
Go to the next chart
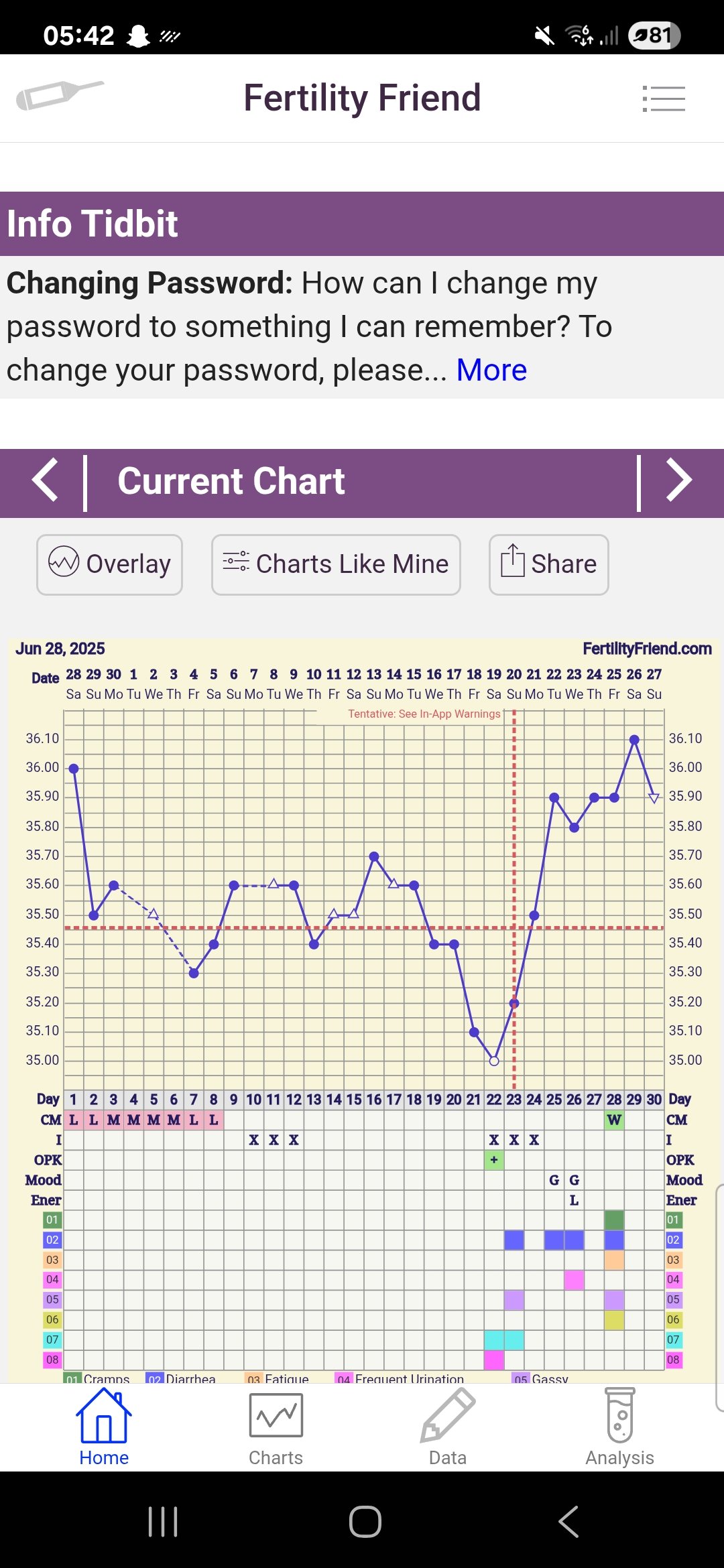point(678,480)
